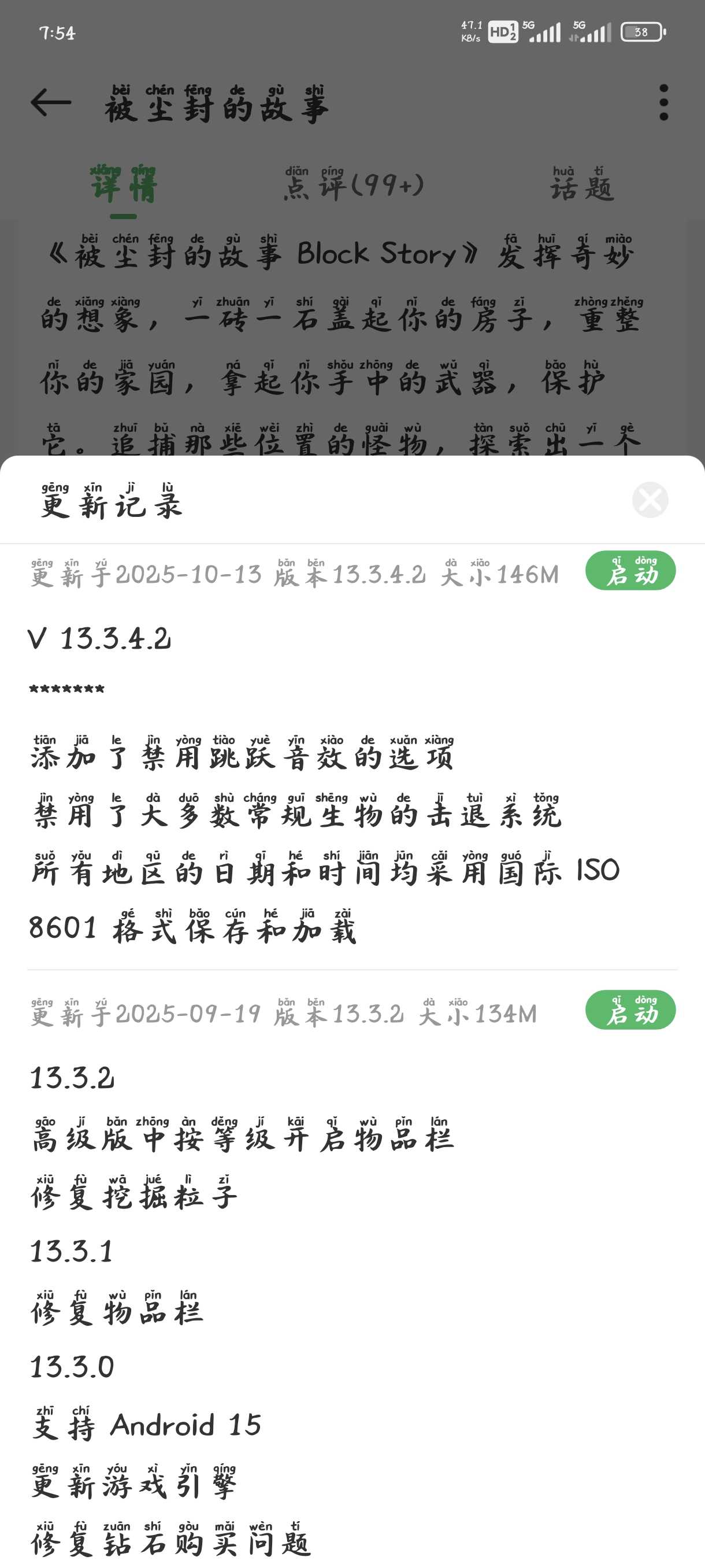Tap 启动 for version 13.3.2
Image resolution: width=705 pixels, height=1568 pixels.
tap(630, 1010)
